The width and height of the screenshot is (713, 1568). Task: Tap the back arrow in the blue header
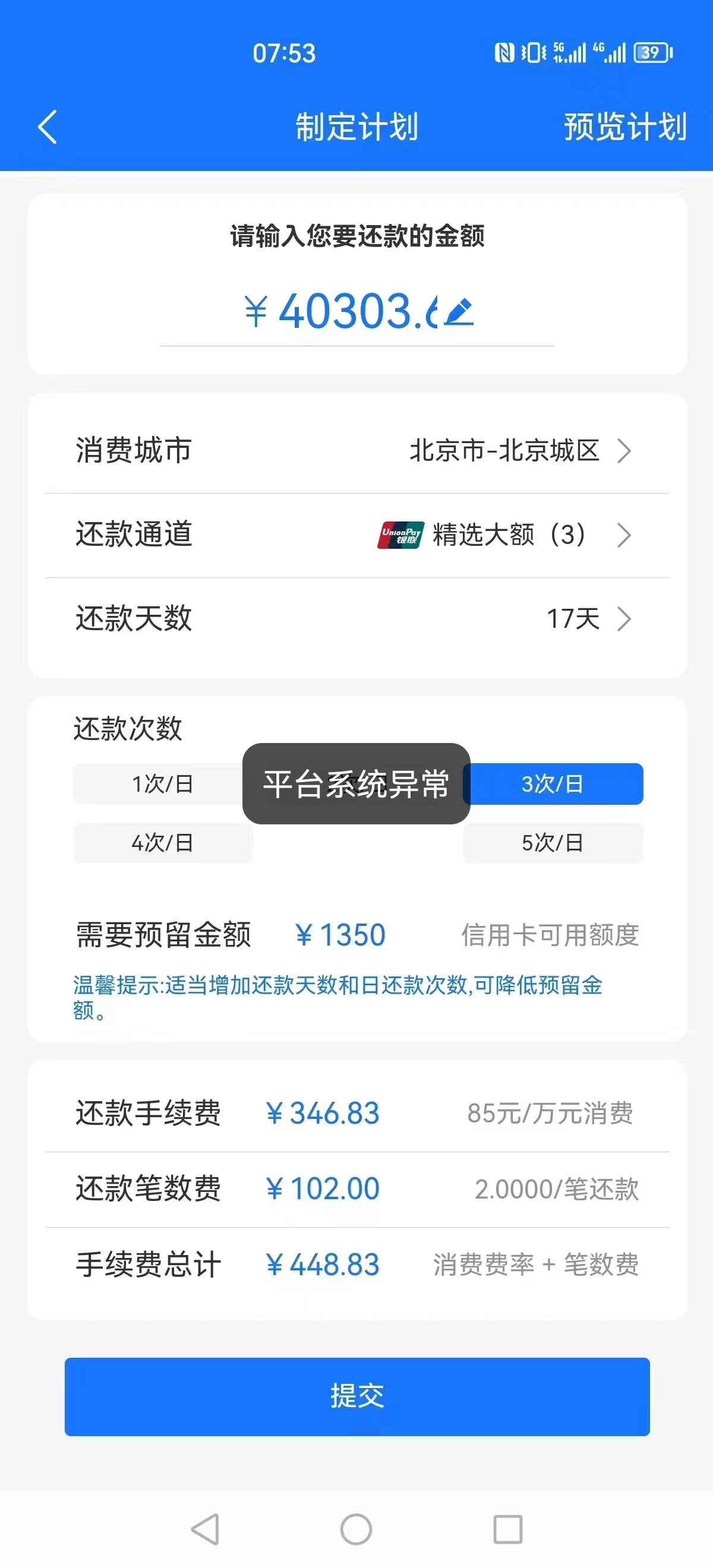48,128
